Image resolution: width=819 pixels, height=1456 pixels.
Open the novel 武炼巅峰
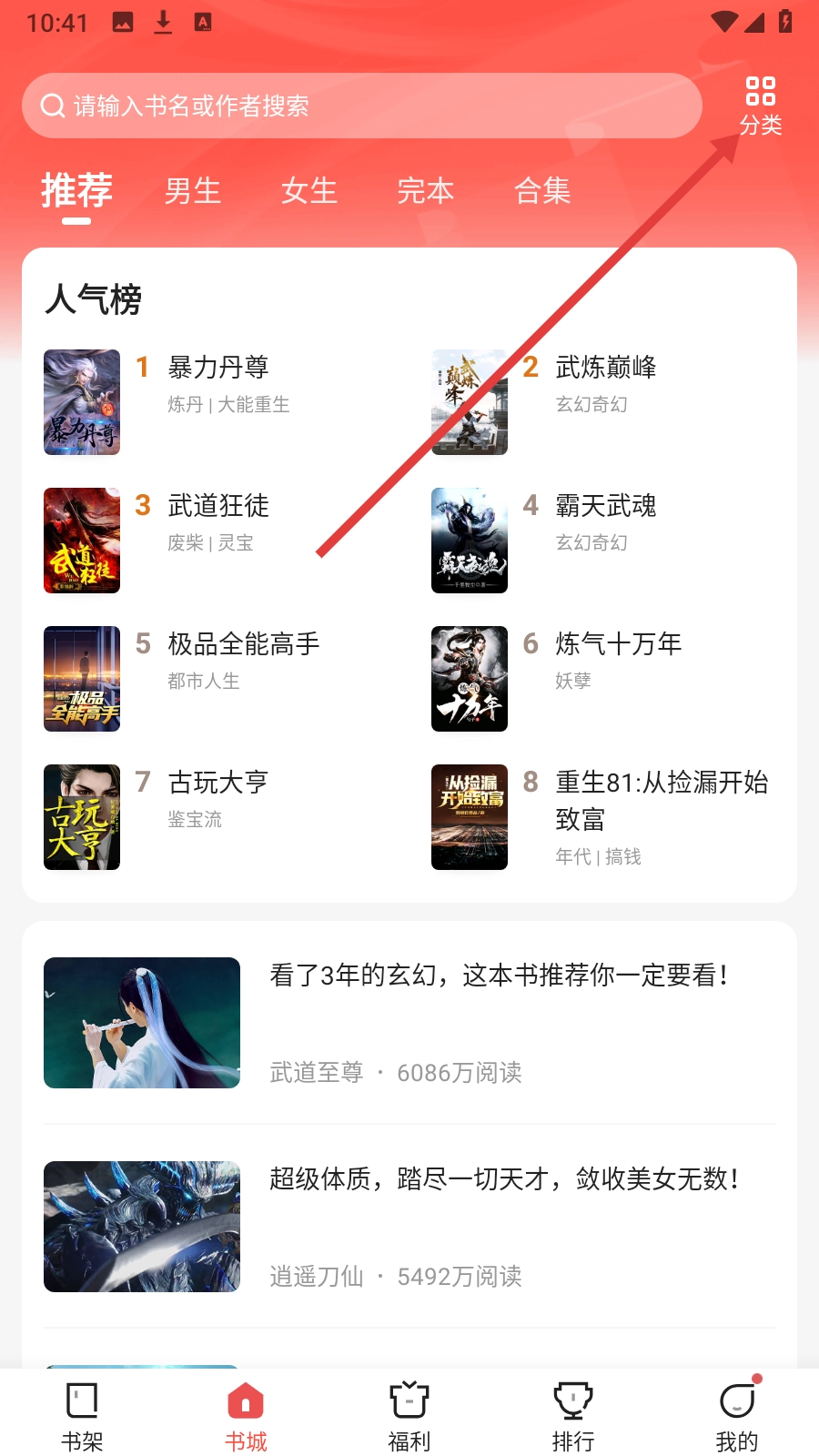(606, 368)
